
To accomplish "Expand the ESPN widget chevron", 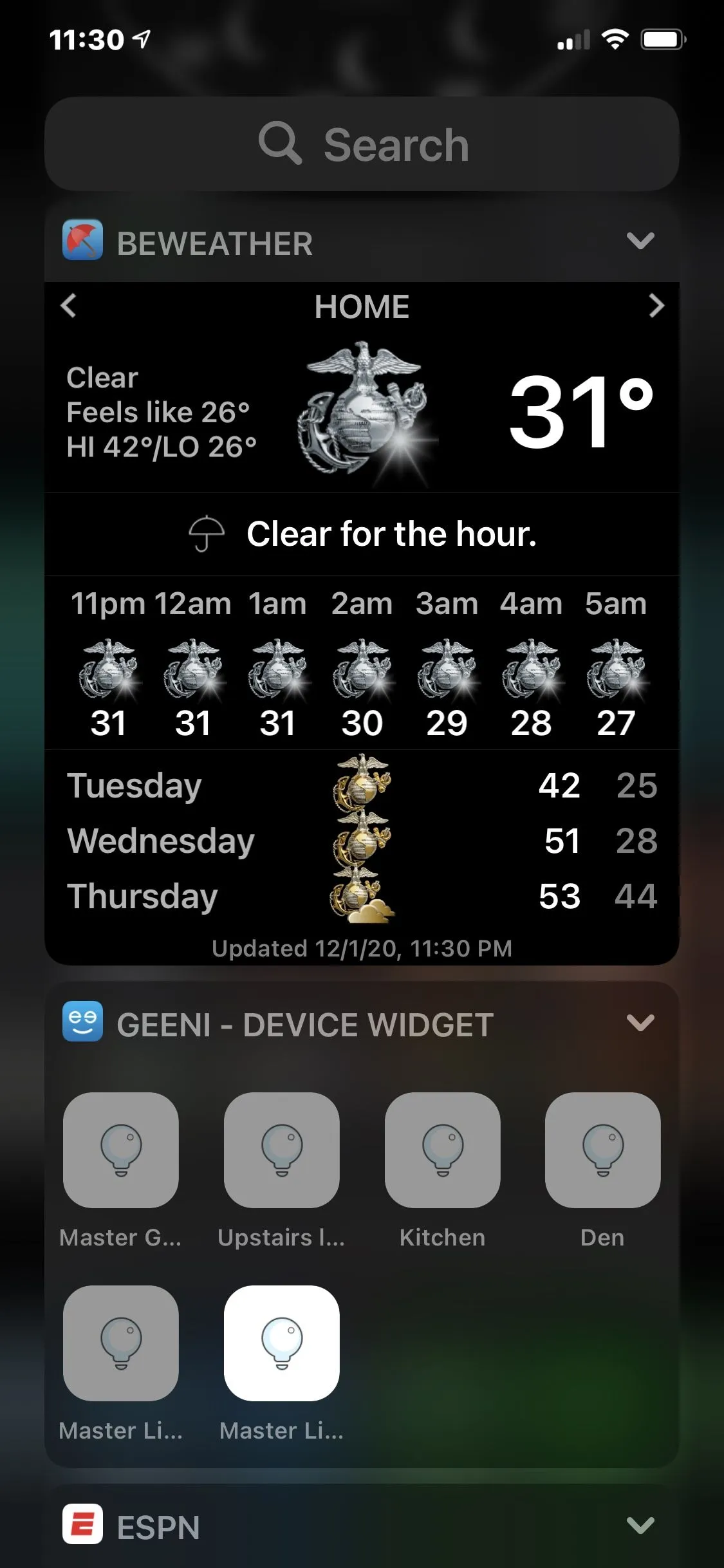I will coord(640,1525).
